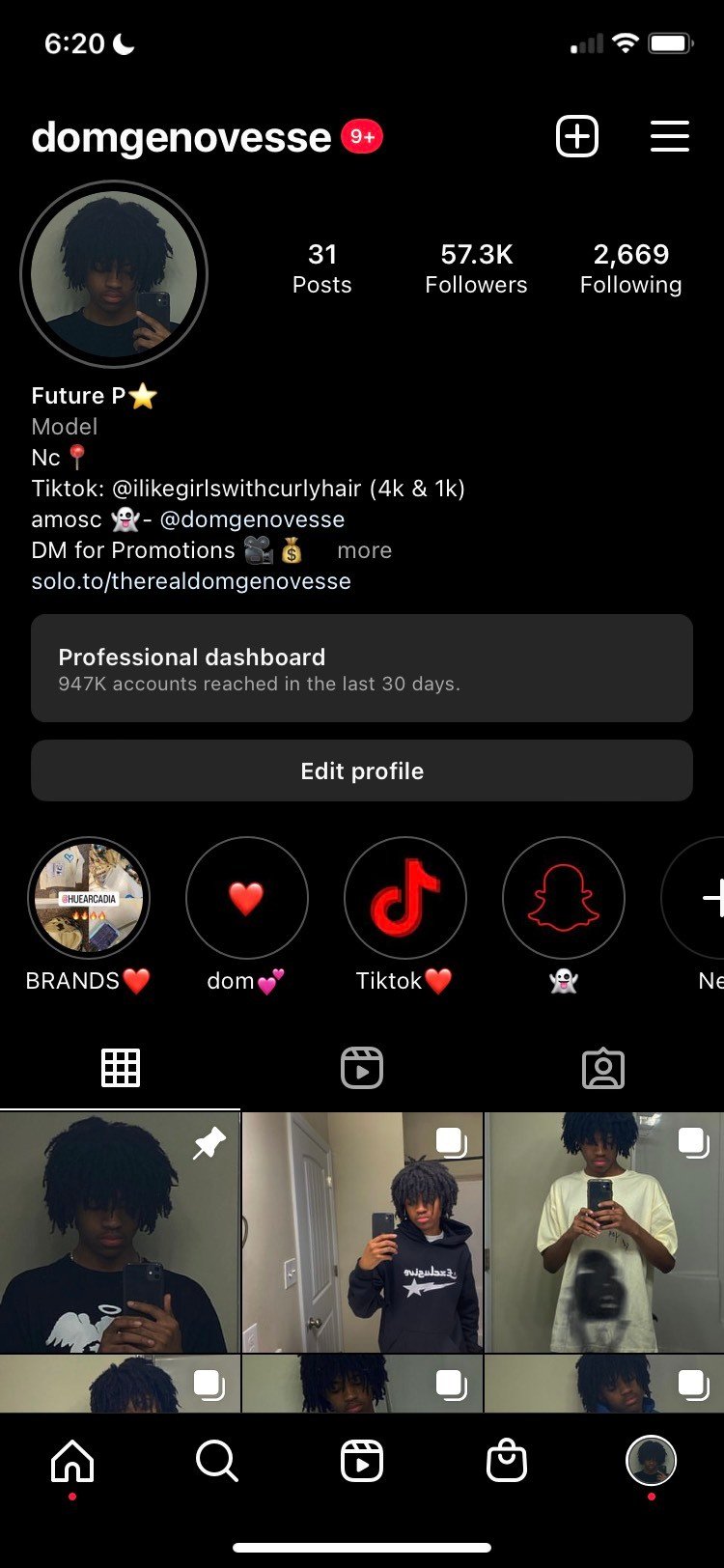Open the create new post plus icon
The image size is (724, 1568).
[577, 136]
